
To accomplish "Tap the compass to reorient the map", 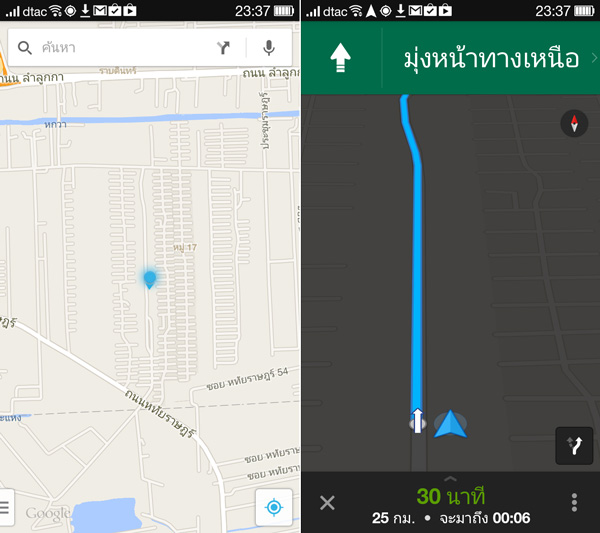I will 574,124.
